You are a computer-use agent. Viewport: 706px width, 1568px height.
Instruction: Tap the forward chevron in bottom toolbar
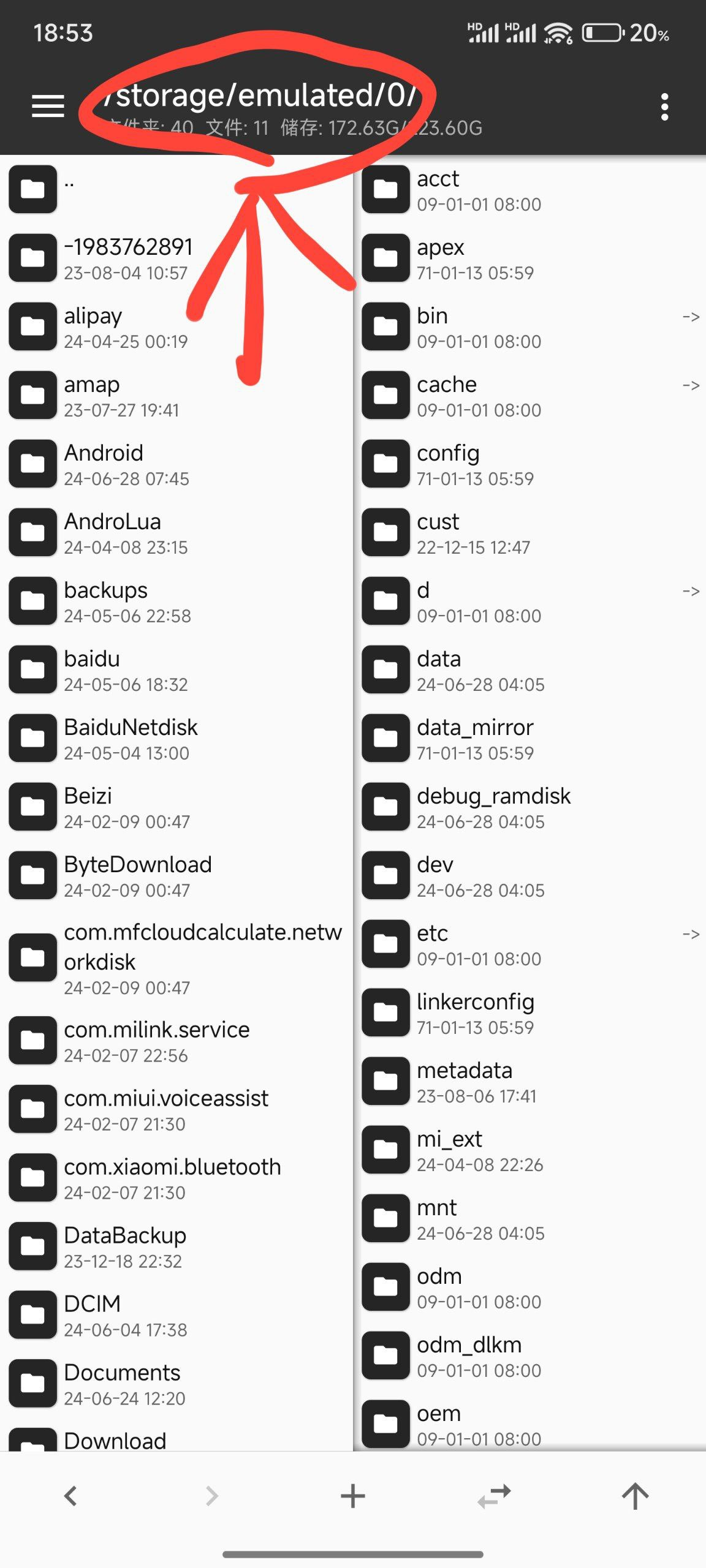[211, 1496]
